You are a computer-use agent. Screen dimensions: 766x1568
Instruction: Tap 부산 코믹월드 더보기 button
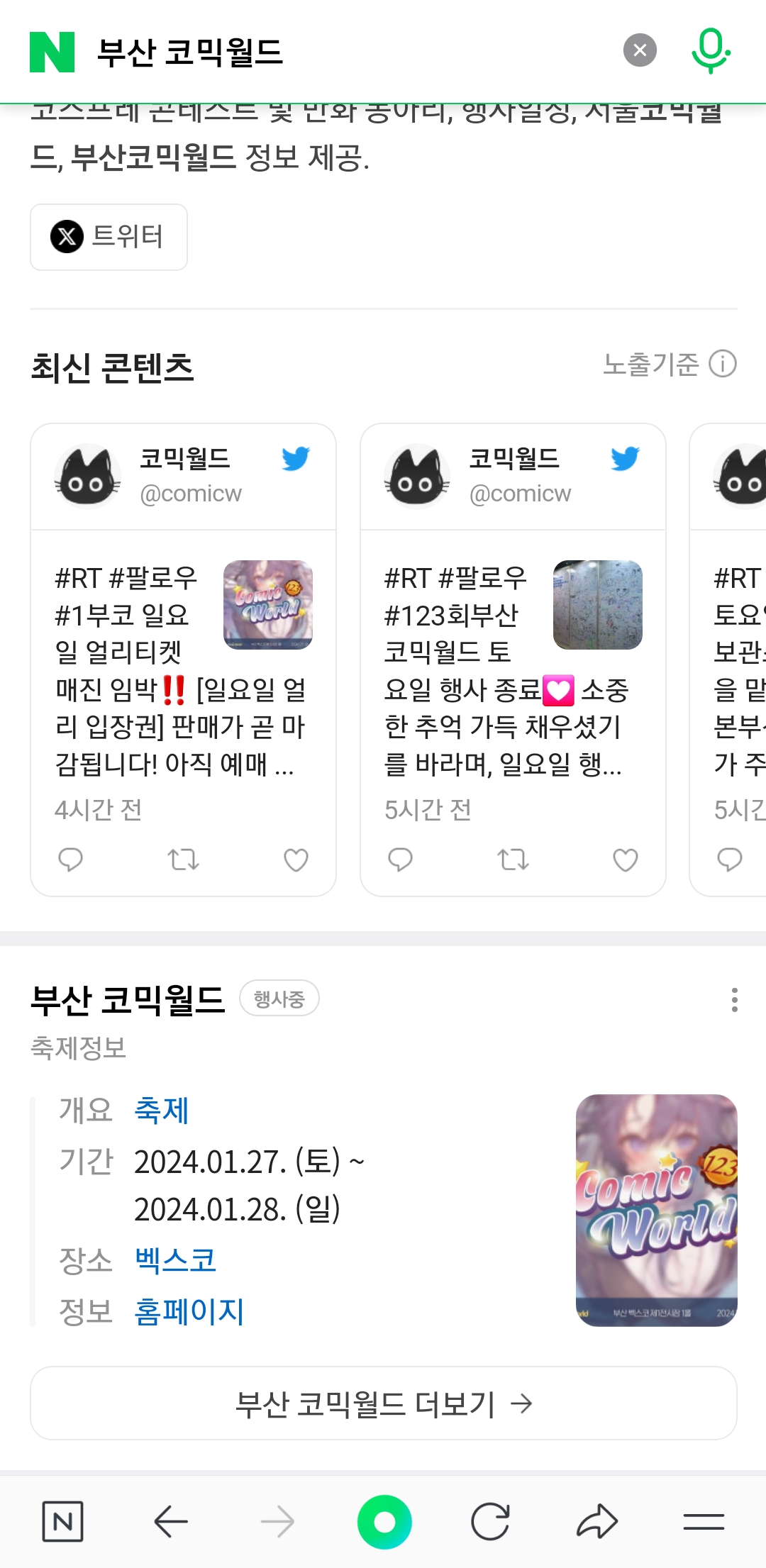coord(383,1403)
